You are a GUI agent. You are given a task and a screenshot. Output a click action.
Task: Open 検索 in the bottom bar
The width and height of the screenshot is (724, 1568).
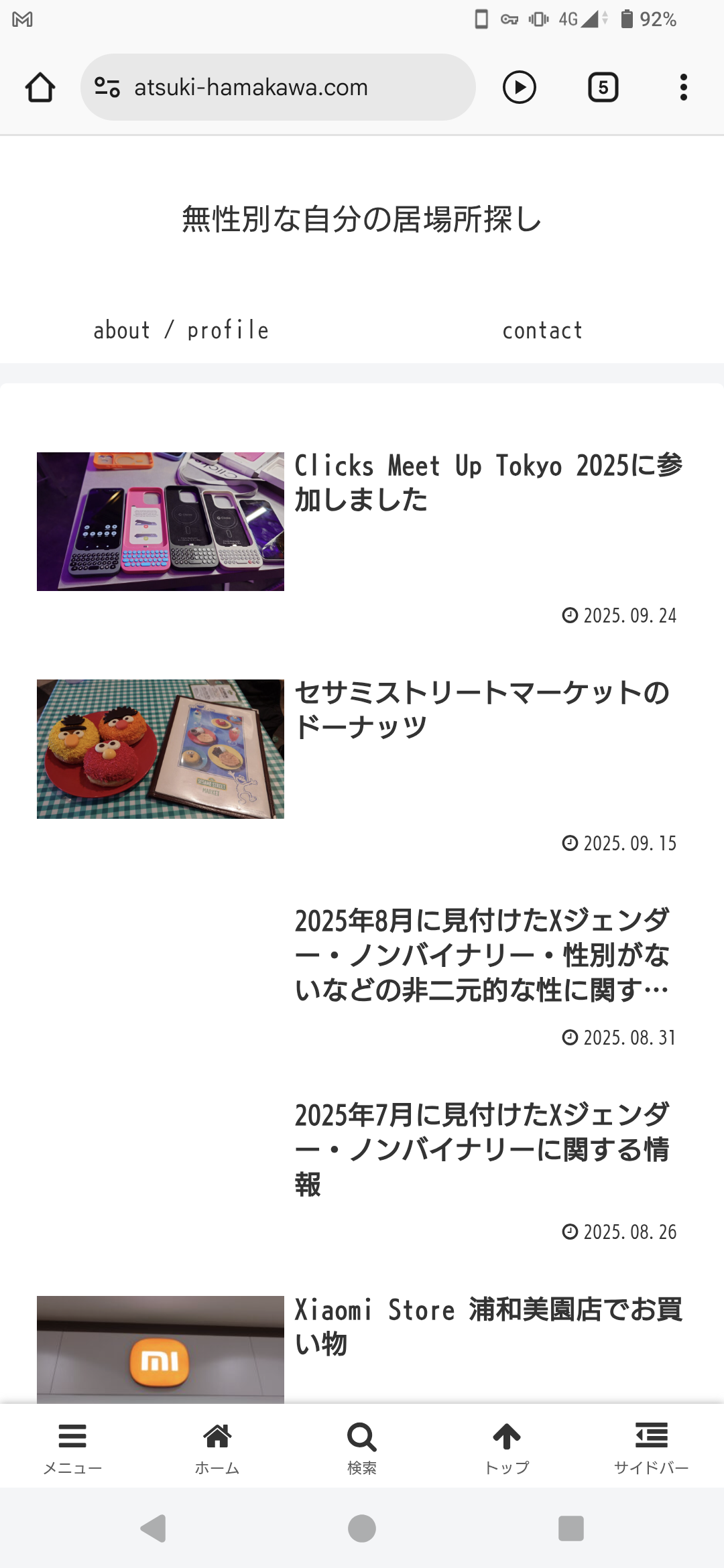click(362, 1447)
